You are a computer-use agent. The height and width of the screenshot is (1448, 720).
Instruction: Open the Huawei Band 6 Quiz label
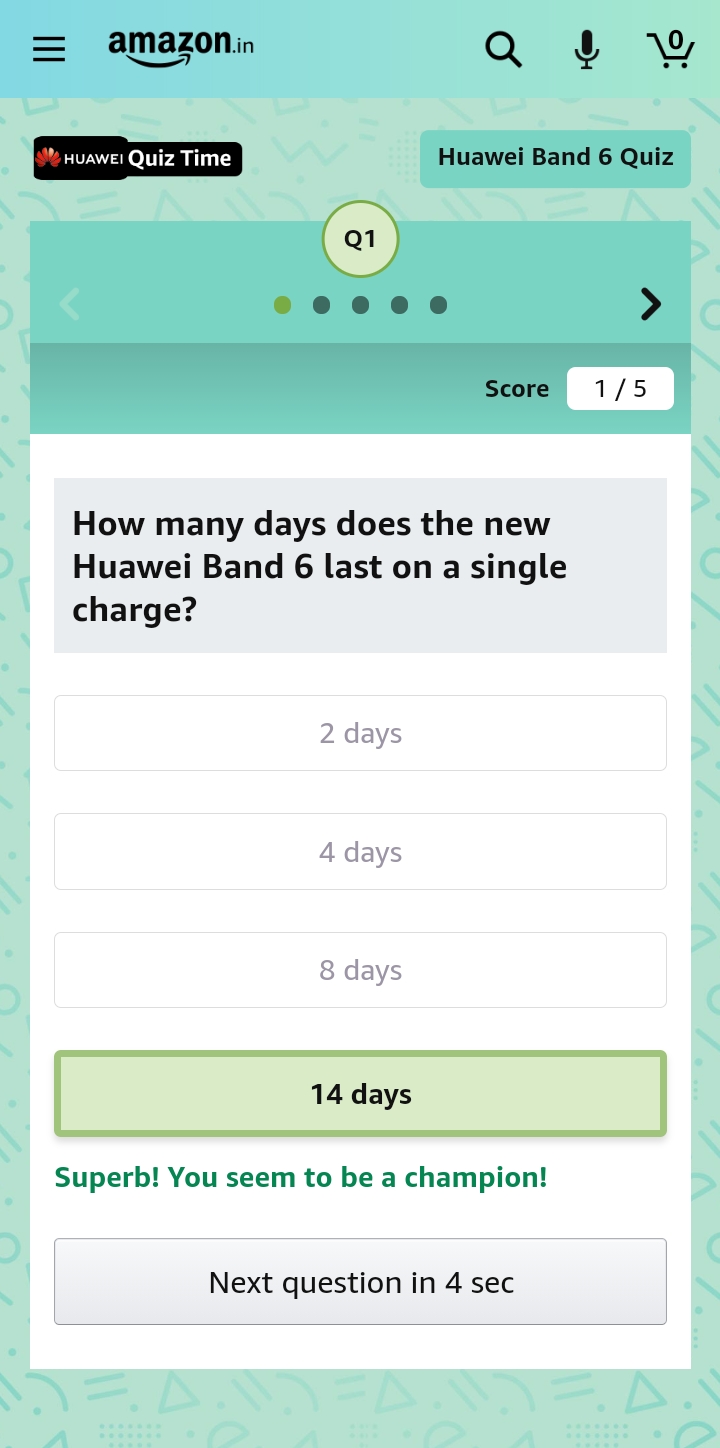555,158
